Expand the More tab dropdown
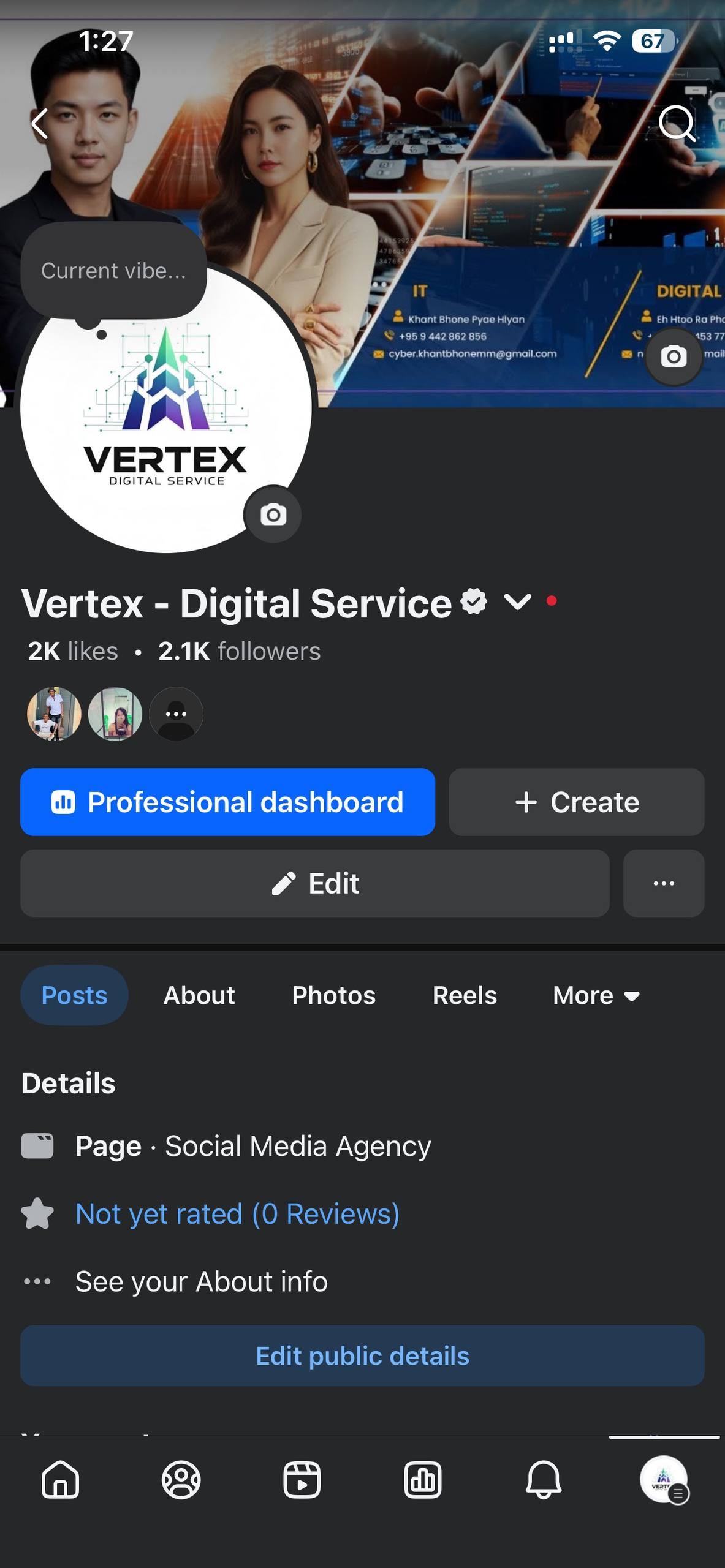The image size is (725, 1568). 596,995
